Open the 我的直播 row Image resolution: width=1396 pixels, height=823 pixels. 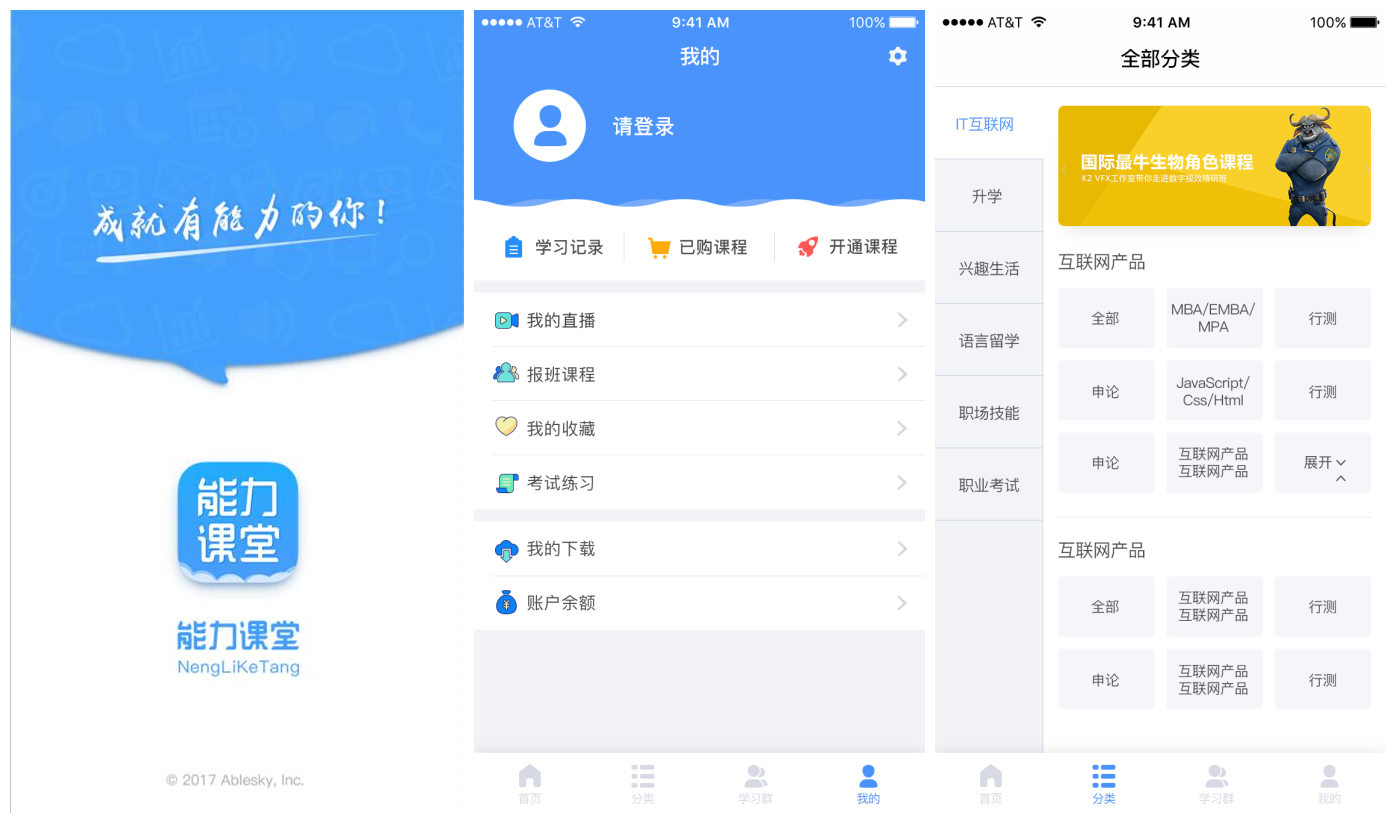[699, 320]
